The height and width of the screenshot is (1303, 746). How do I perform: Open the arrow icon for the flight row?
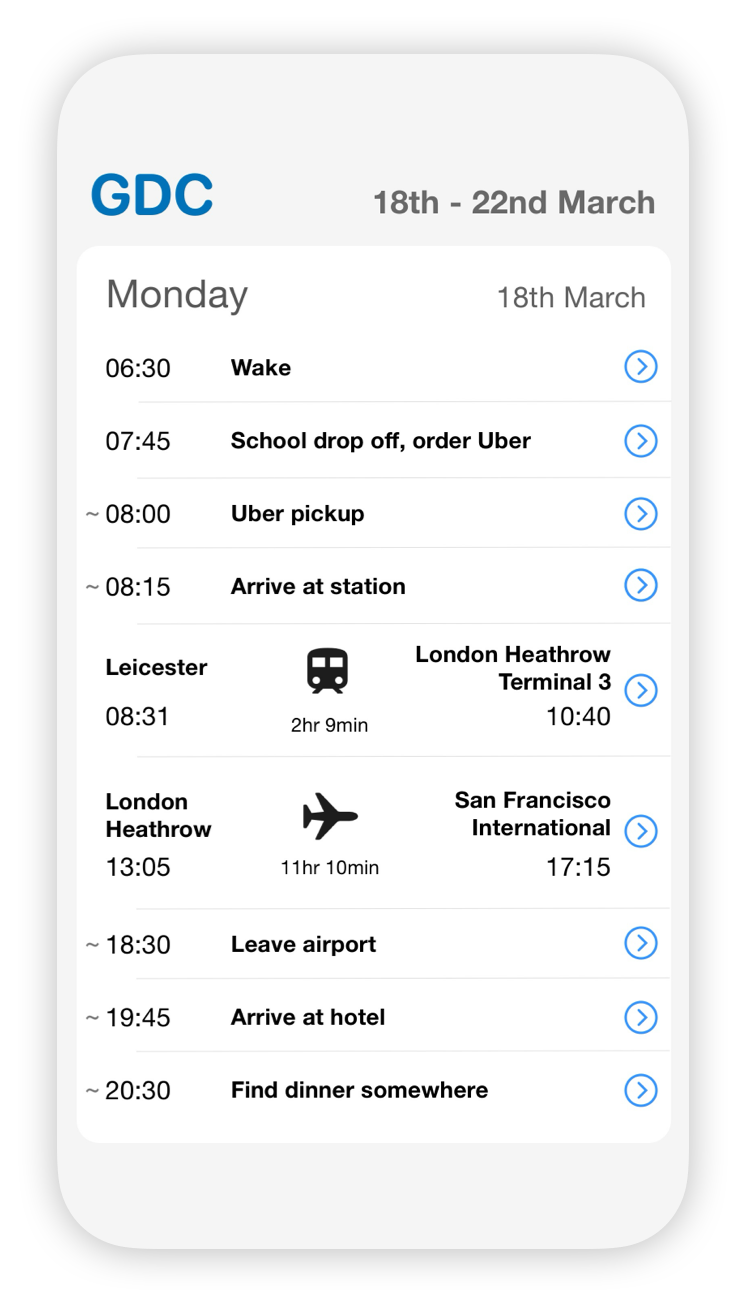click(x=641, y=831)
